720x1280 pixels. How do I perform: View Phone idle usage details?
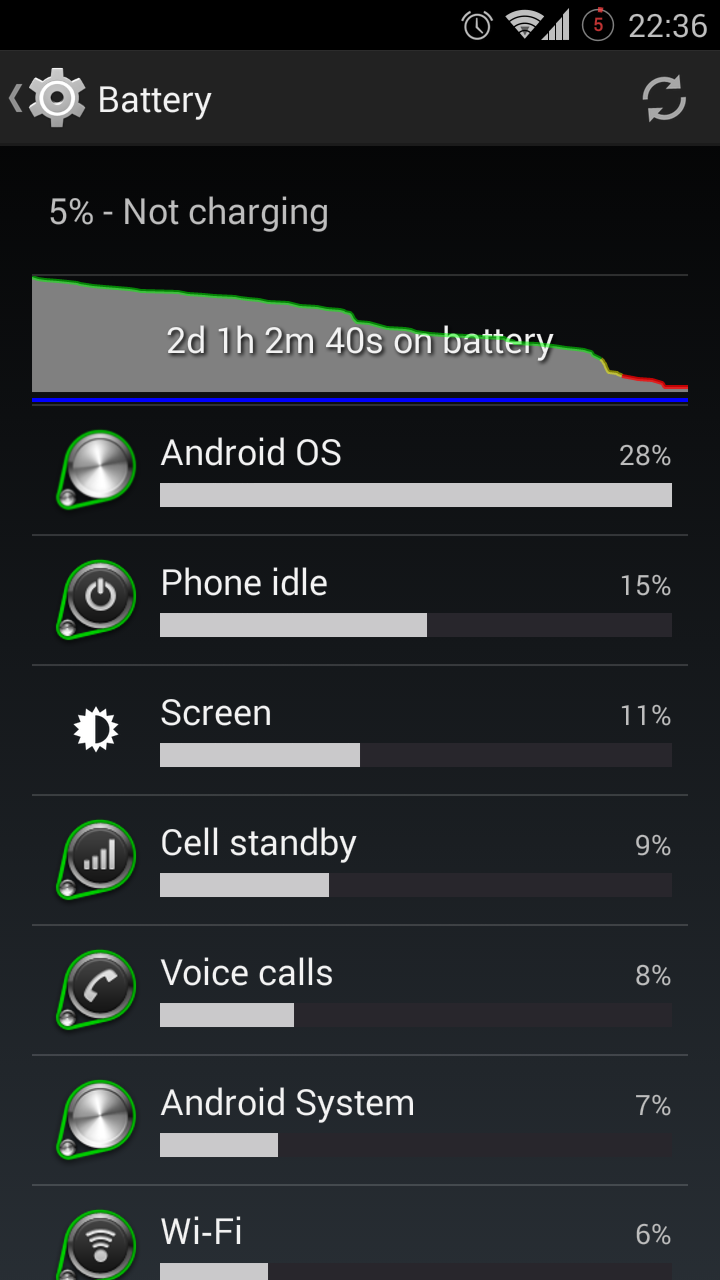pos(360,600)
